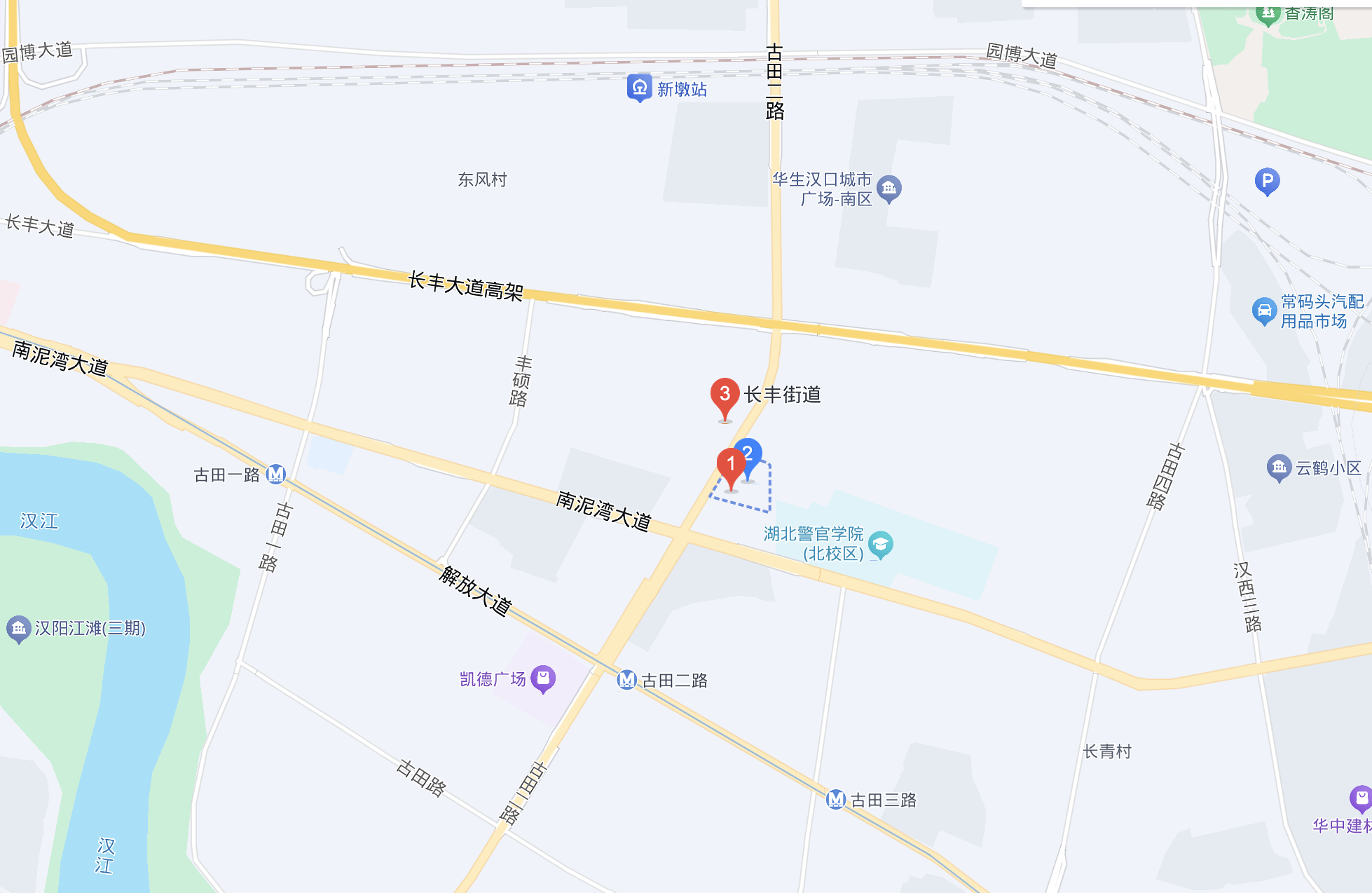This screenshot has height=893, width=1372.
Task: Open 湖北警官学院 school marker
Action: pyautogui.click(x=880, y=544)
